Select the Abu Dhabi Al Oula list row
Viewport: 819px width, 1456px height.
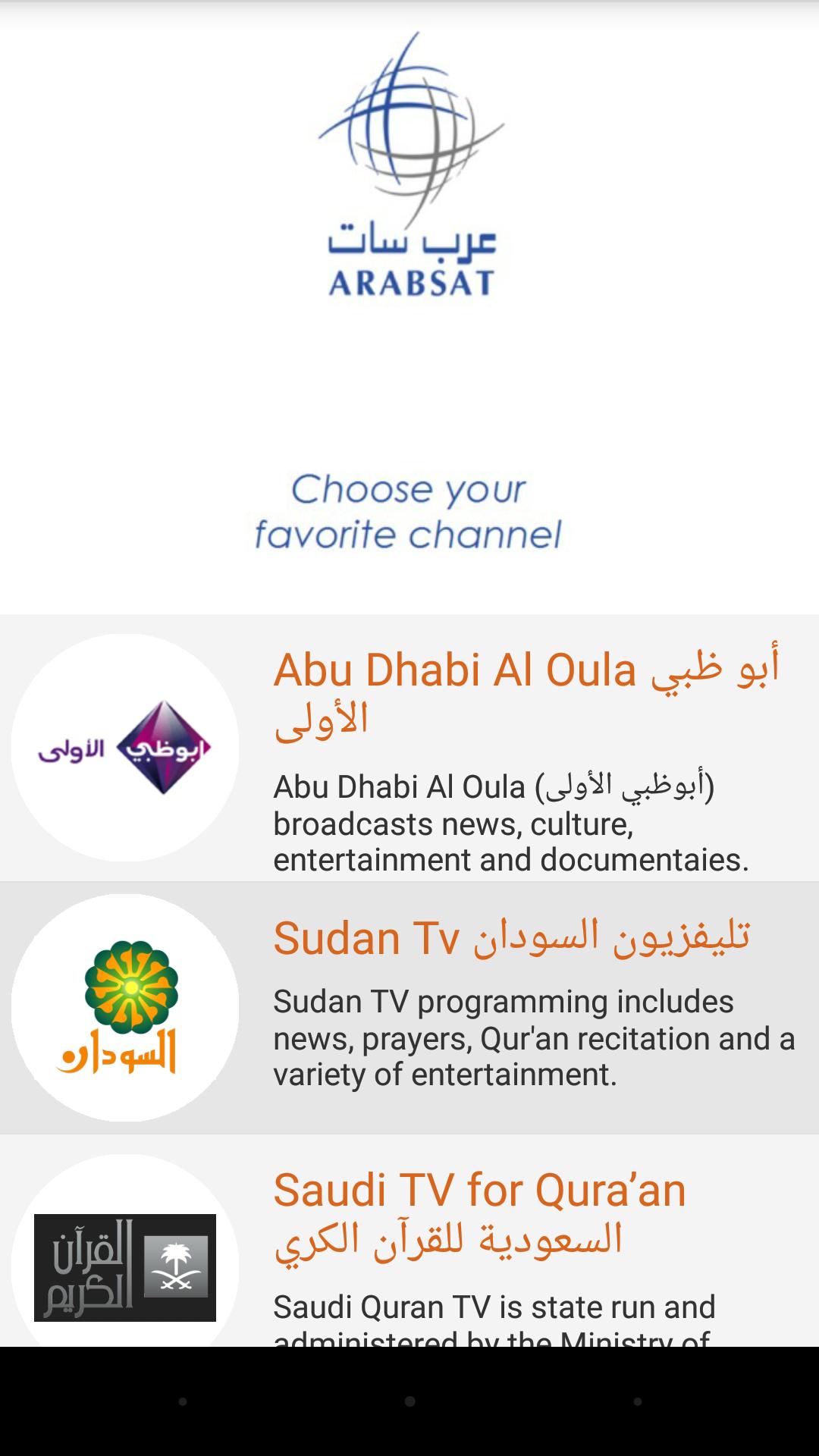click(409, 747)
